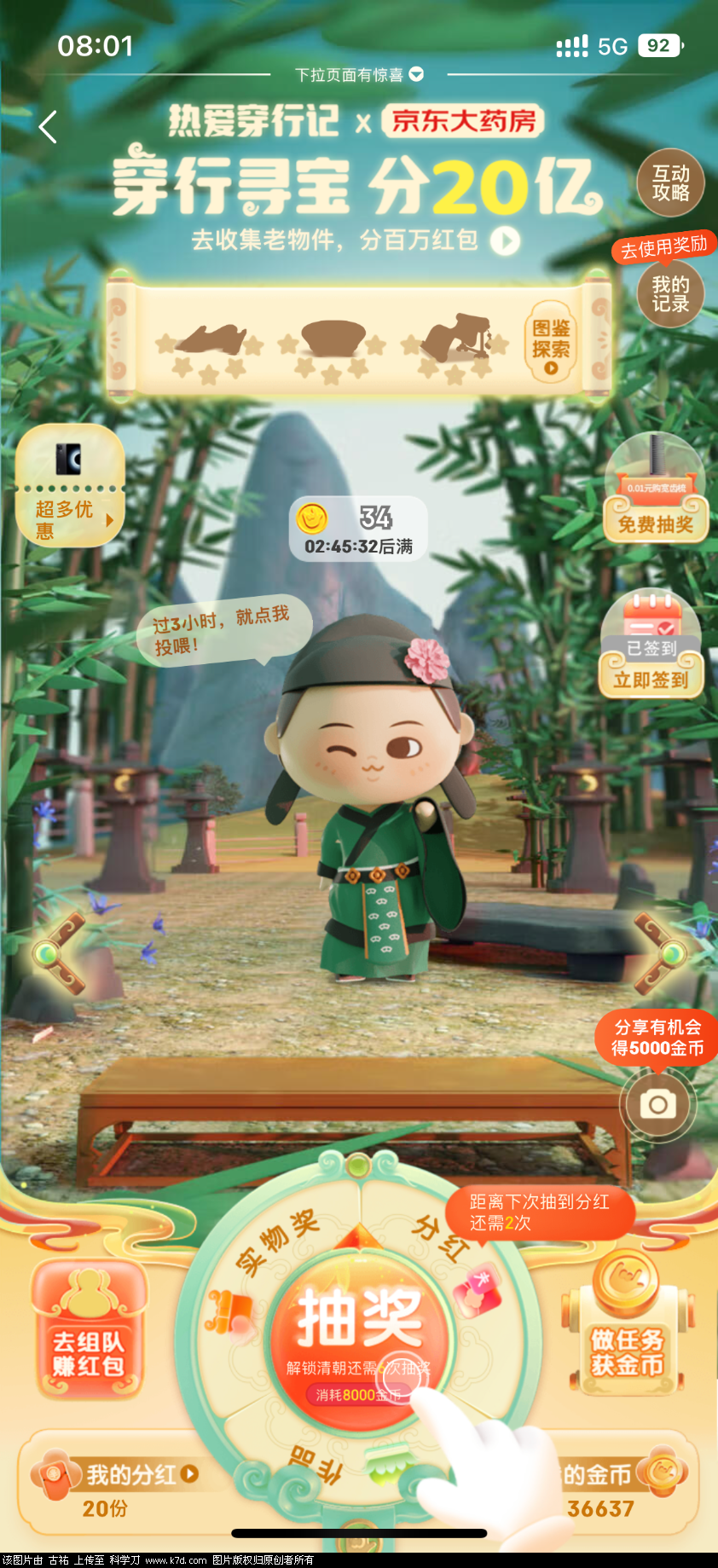Screen dimensions: 718x1568
Task: Open the 互动攻略 guide
Action: coord(670,183)
